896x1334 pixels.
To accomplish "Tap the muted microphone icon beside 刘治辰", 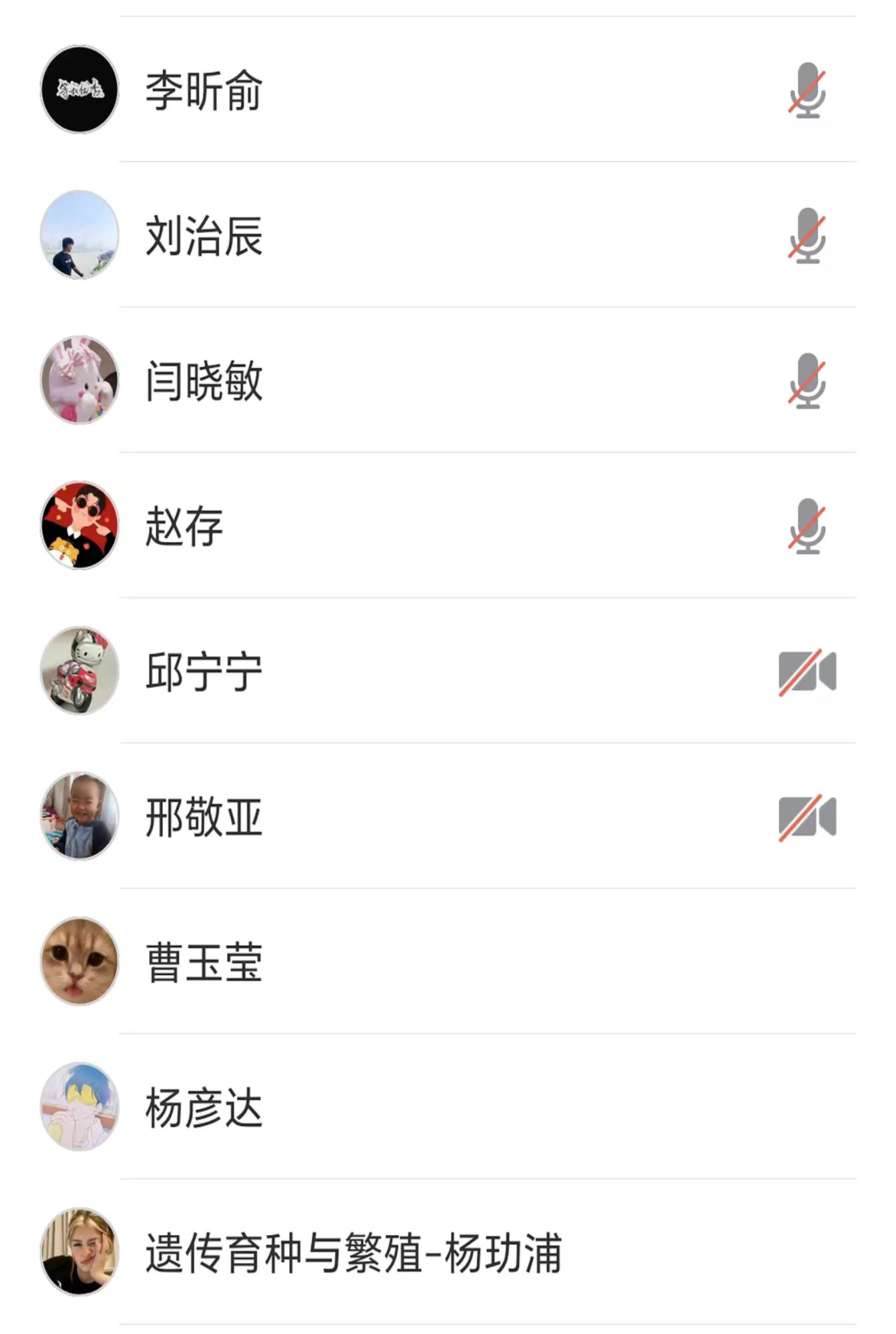I will pyautogui.click(x=807, y=235).
